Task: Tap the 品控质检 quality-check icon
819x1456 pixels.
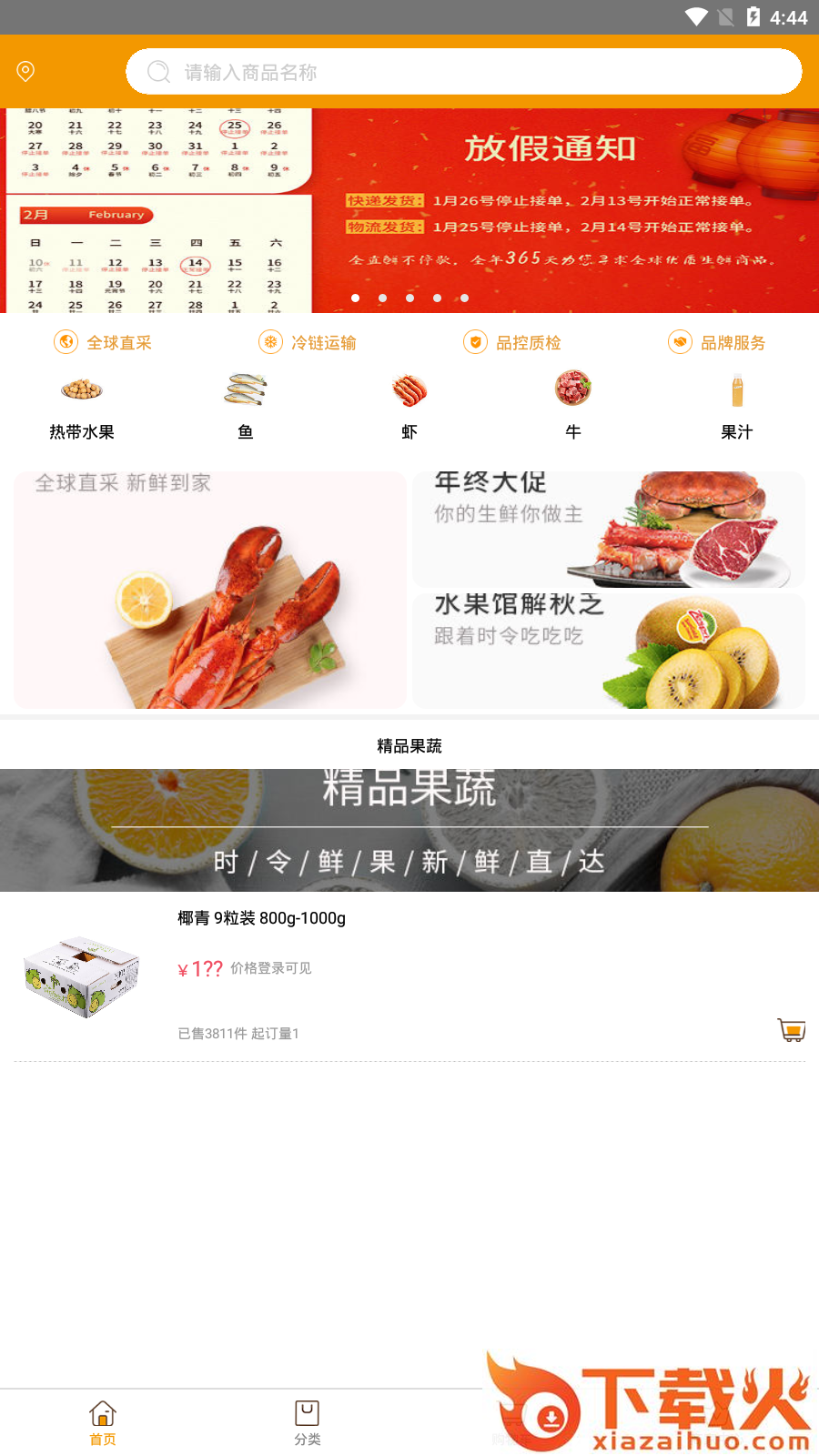Action: click(x=475, y=342)
